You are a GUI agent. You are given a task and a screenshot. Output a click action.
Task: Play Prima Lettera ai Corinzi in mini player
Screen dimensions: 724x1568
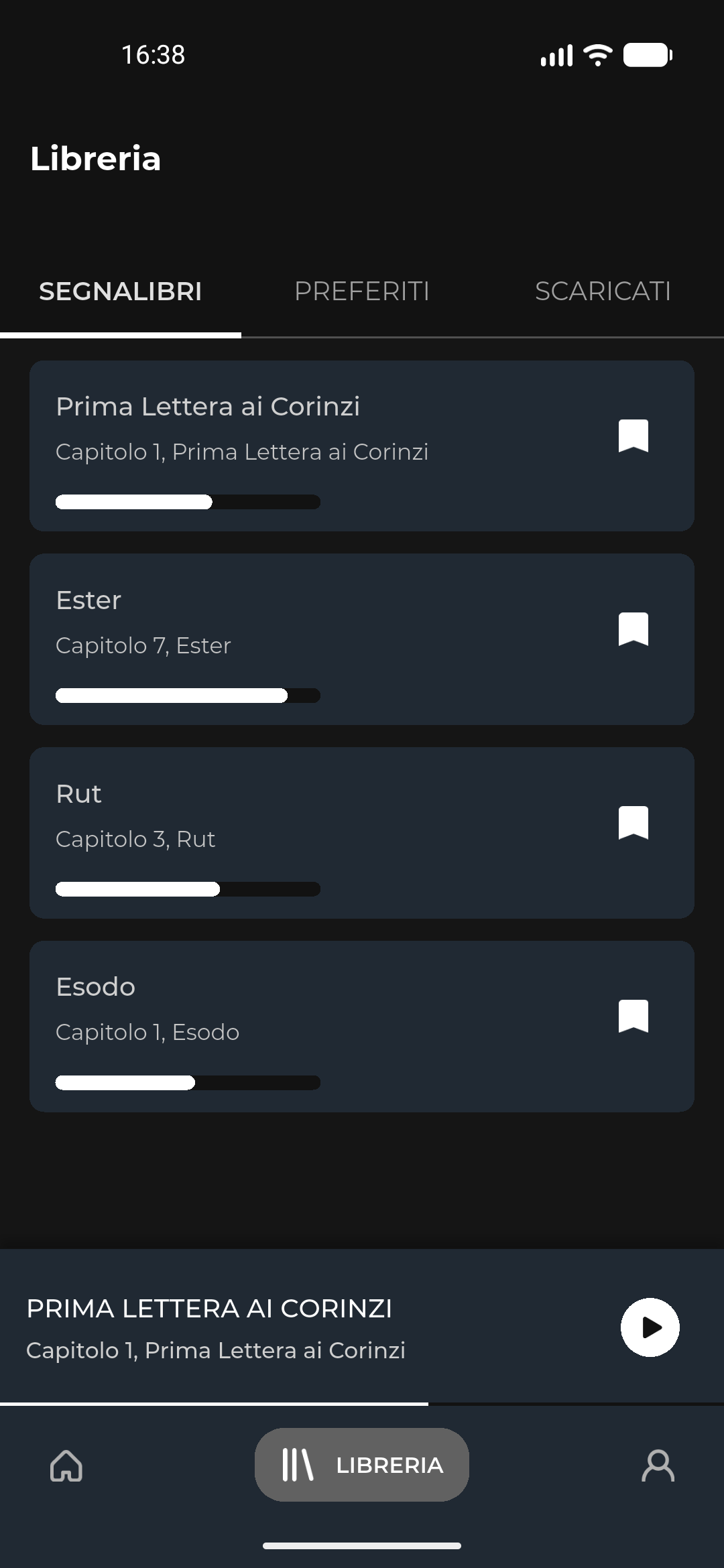650,1327
